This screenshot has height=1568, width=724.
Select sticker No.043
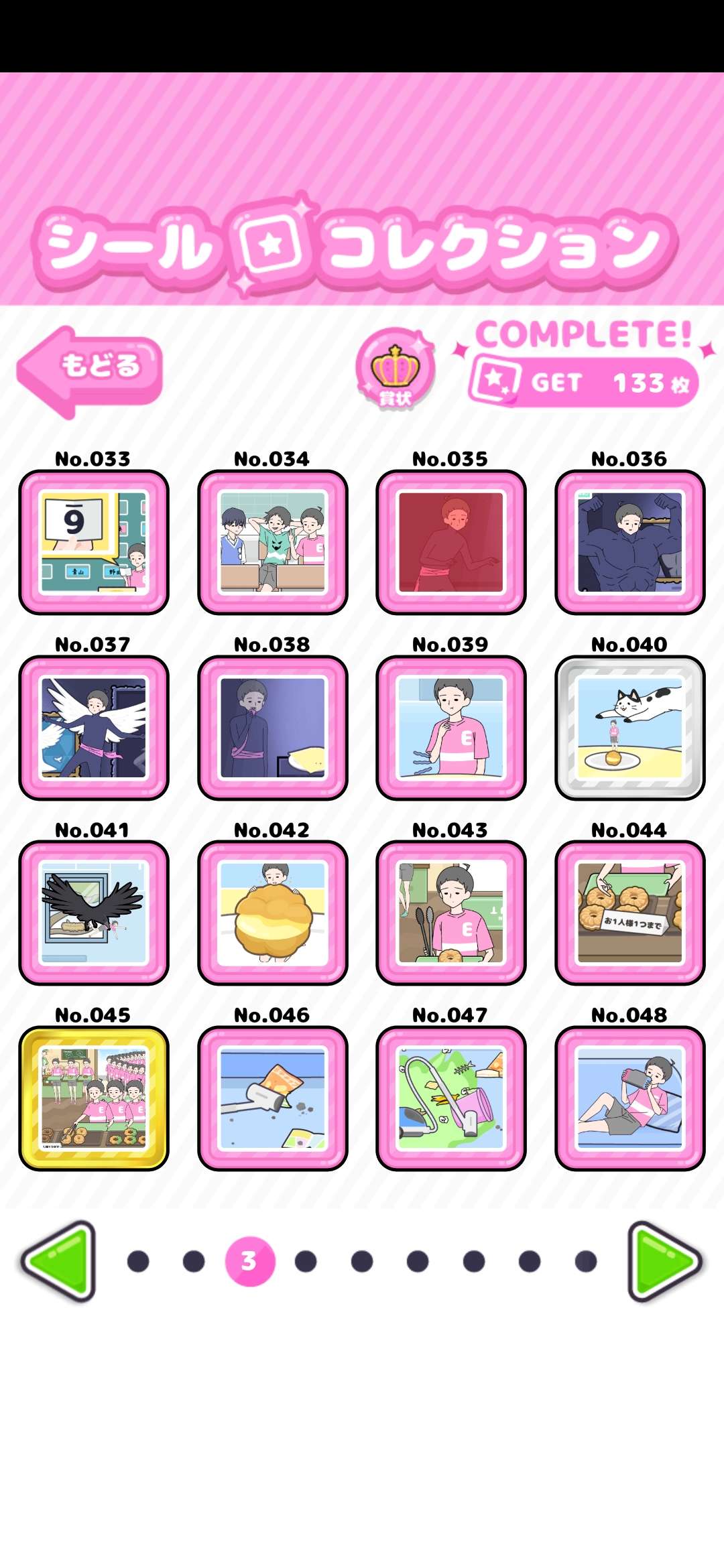(x=451, y=913)
